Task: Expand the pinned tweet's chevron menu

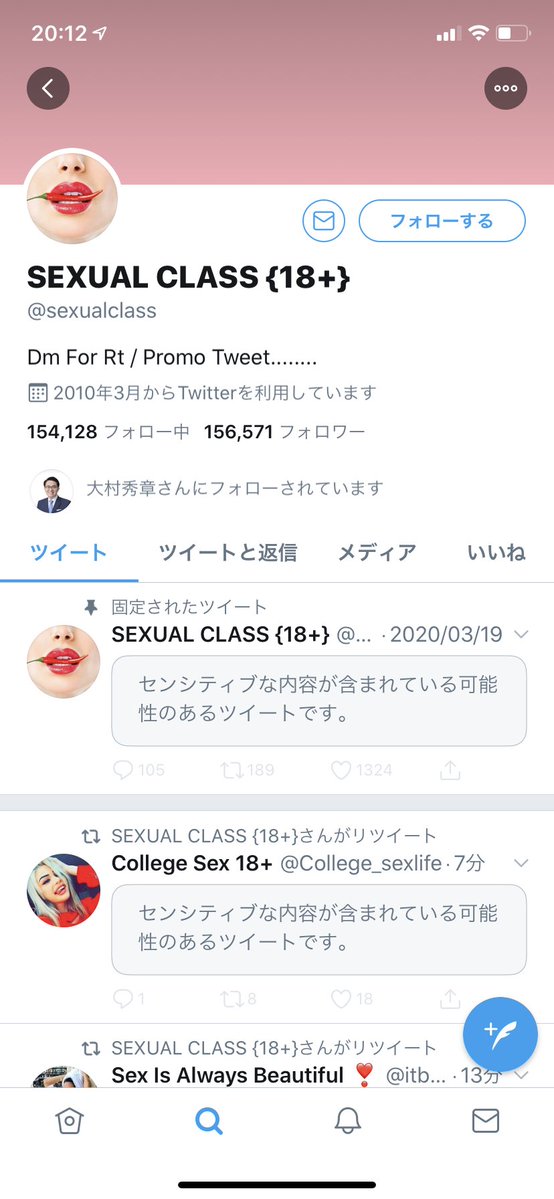Action: click(521, 635)
